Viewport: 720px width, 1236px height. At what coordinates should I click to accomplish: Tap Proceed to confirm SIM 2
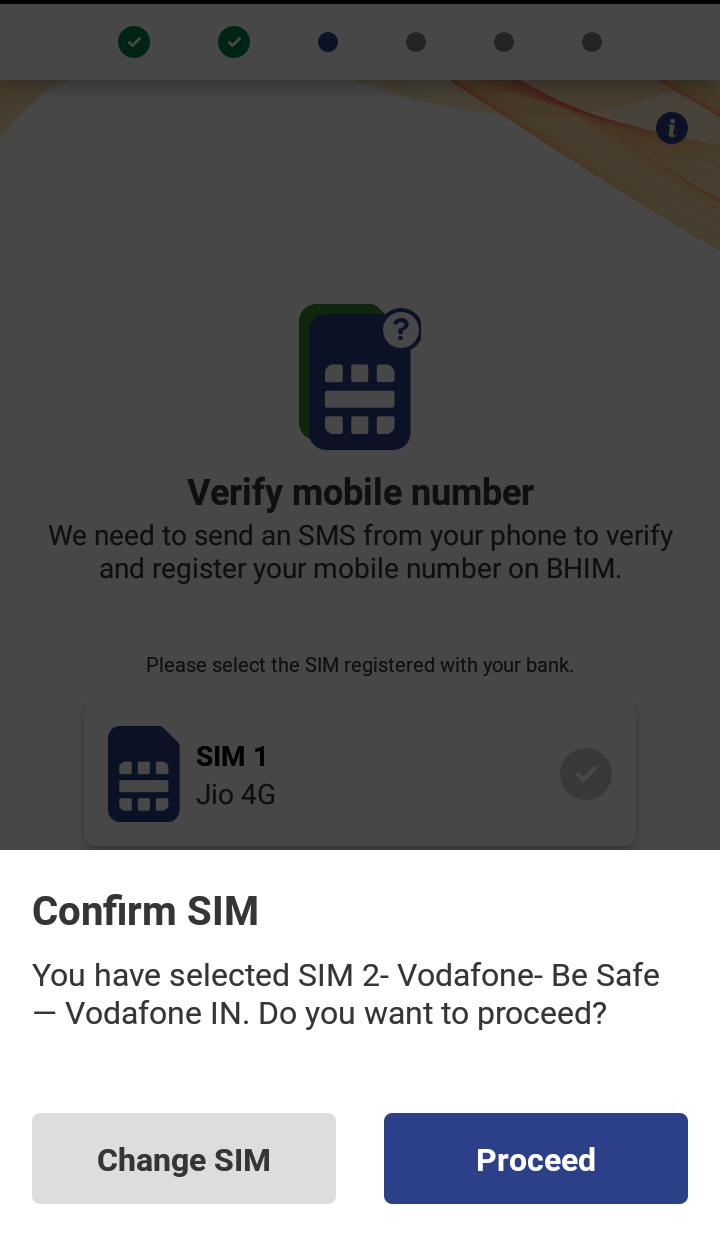[536, 1158]
